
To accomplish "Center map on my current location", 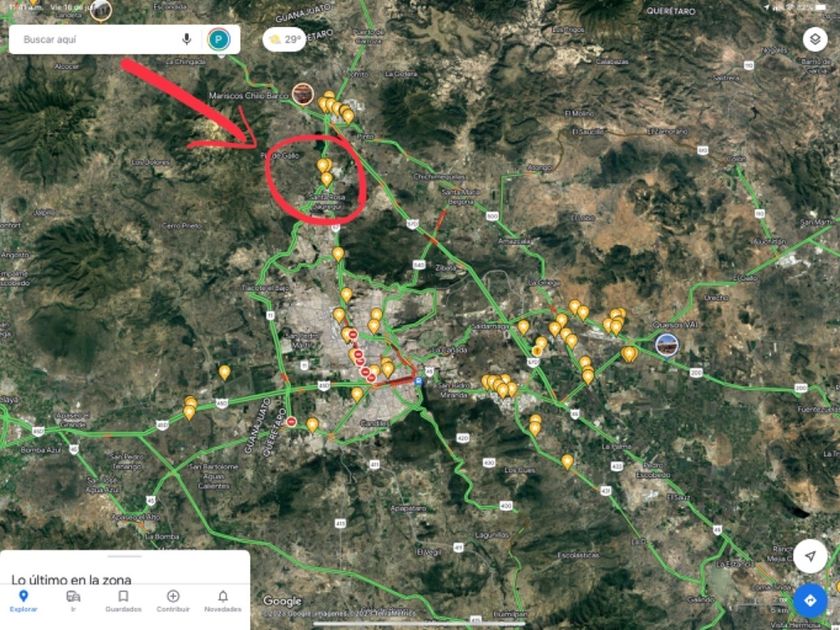I will coord(809,556).
